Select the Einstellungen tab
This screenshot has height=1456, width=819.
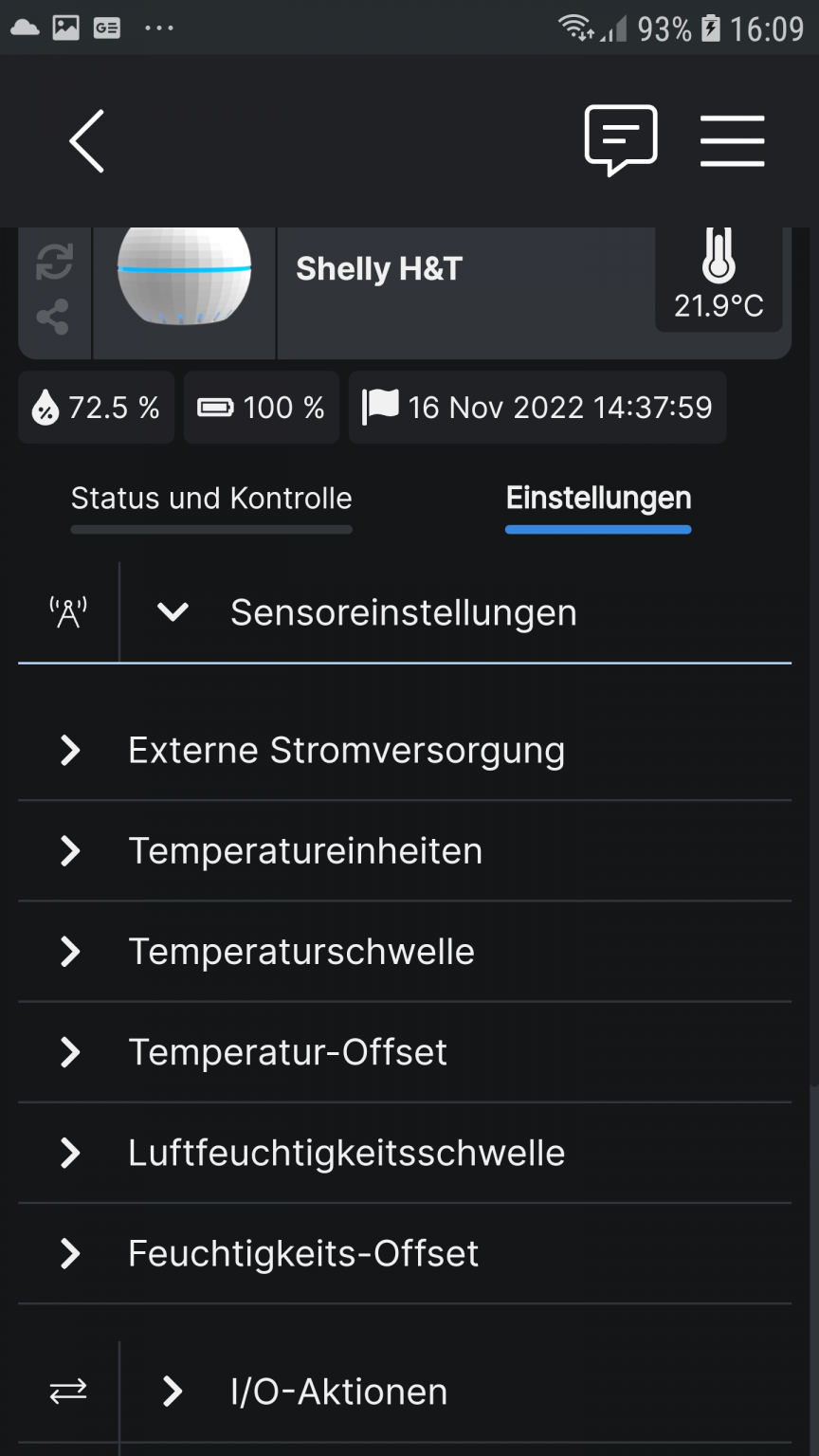598,498
